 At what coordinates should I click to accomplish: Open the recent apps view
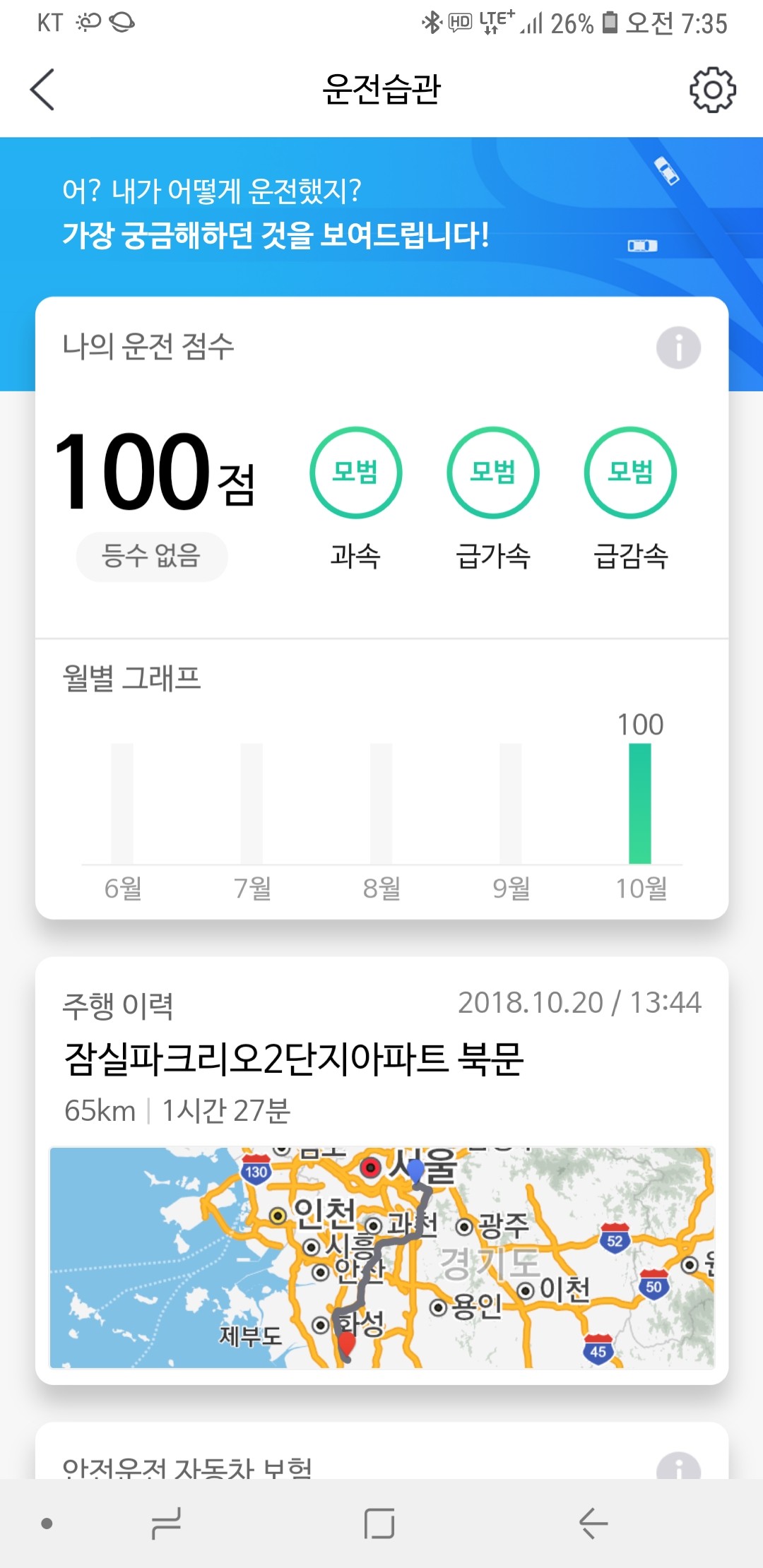pyautogui.click(x=167, y=1523)
